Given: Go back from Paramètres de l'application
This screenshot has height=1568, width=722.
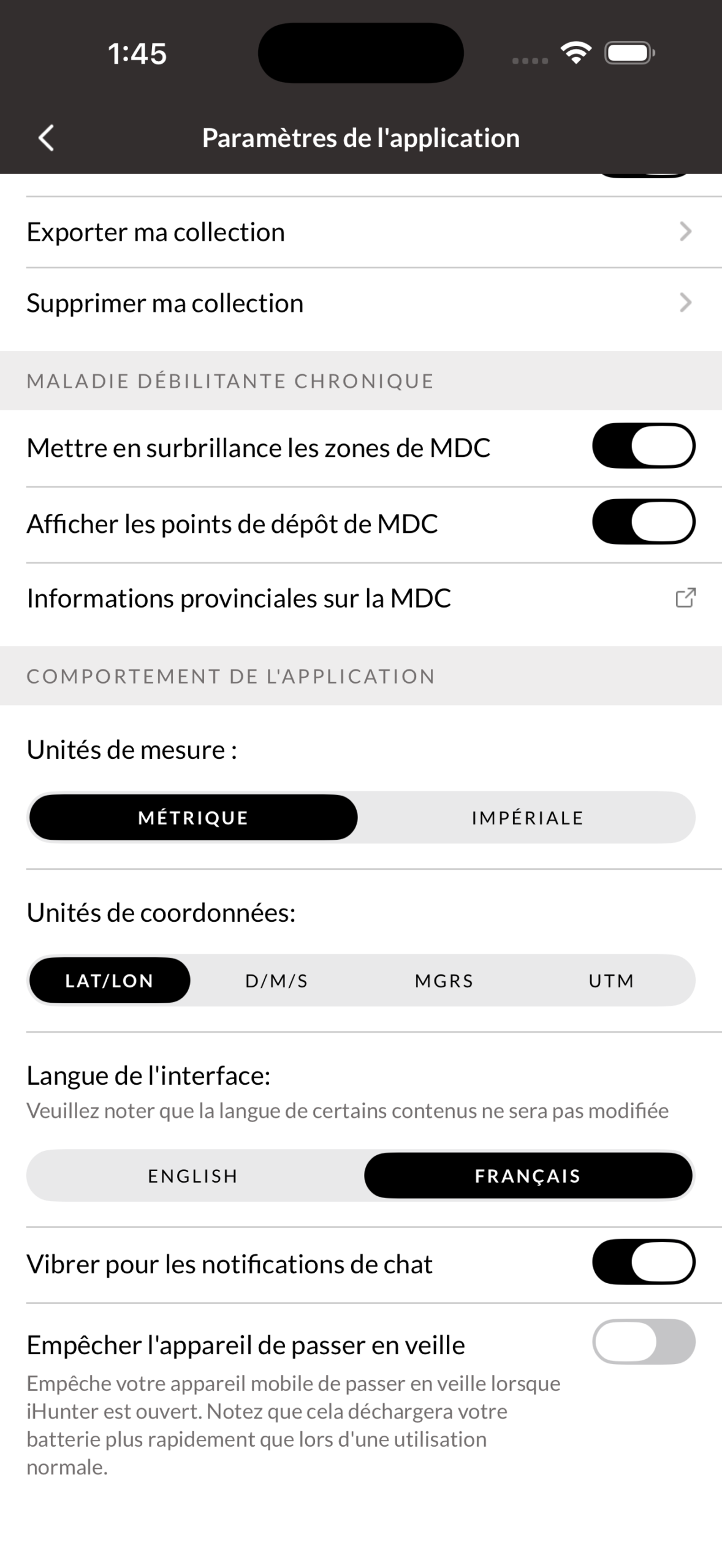Looking at the screenshot, I should tap(47, 138).
